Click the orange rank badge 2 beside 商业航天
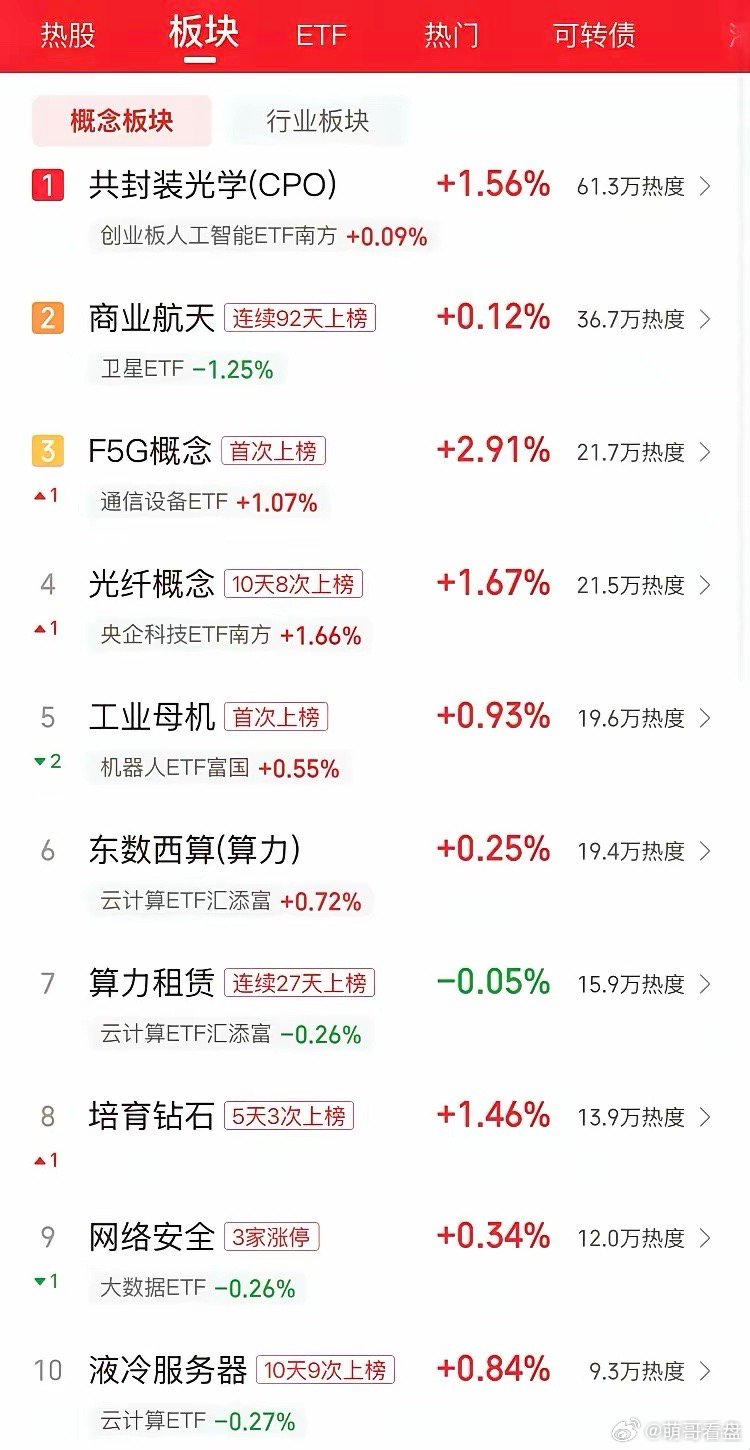Screen dimensions: 750x1450 point(47,318)
